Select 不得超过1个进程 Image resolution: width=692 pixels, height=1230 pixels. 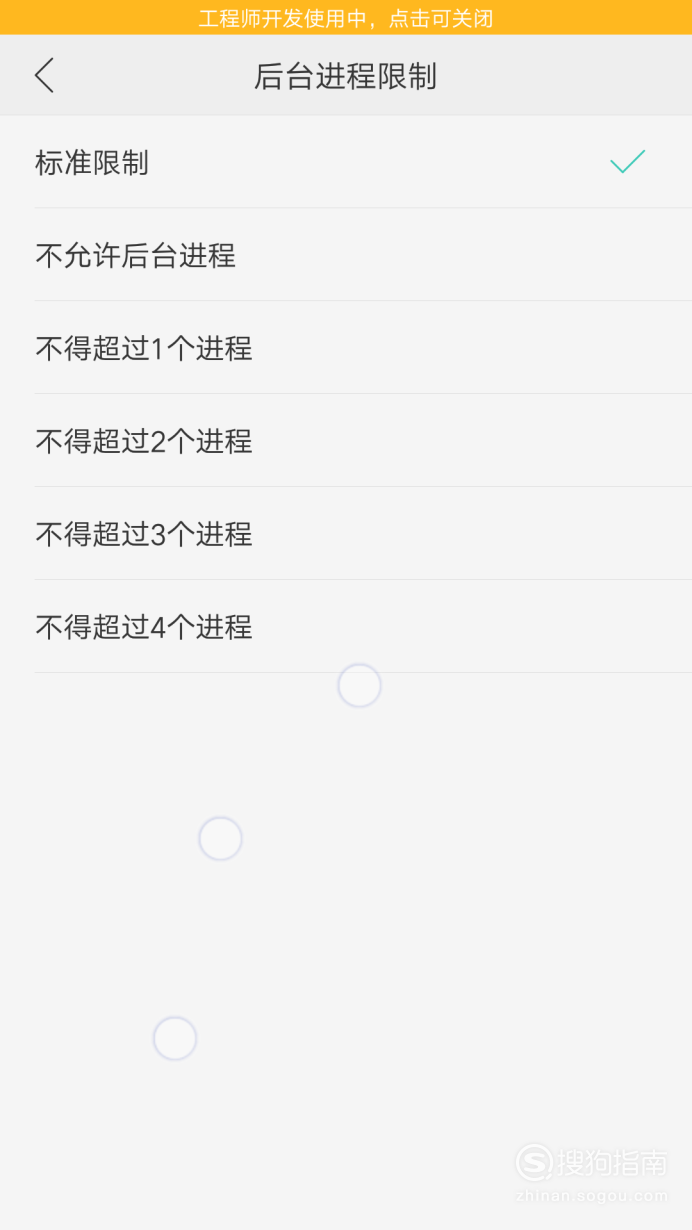pyautogui.click(x=346, y=348)
